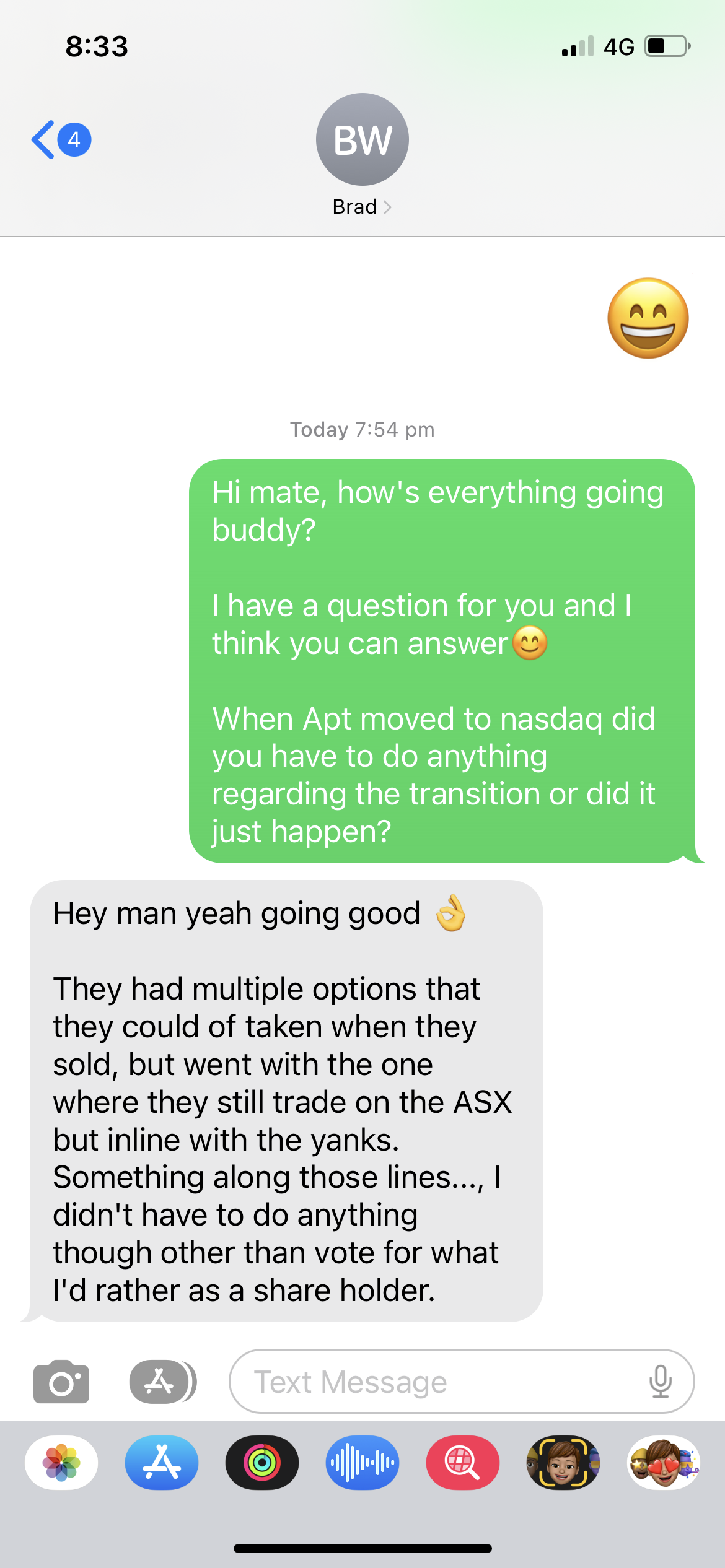
Task: Open the Activity rings iMessage app
Action: coord(262,1463)
